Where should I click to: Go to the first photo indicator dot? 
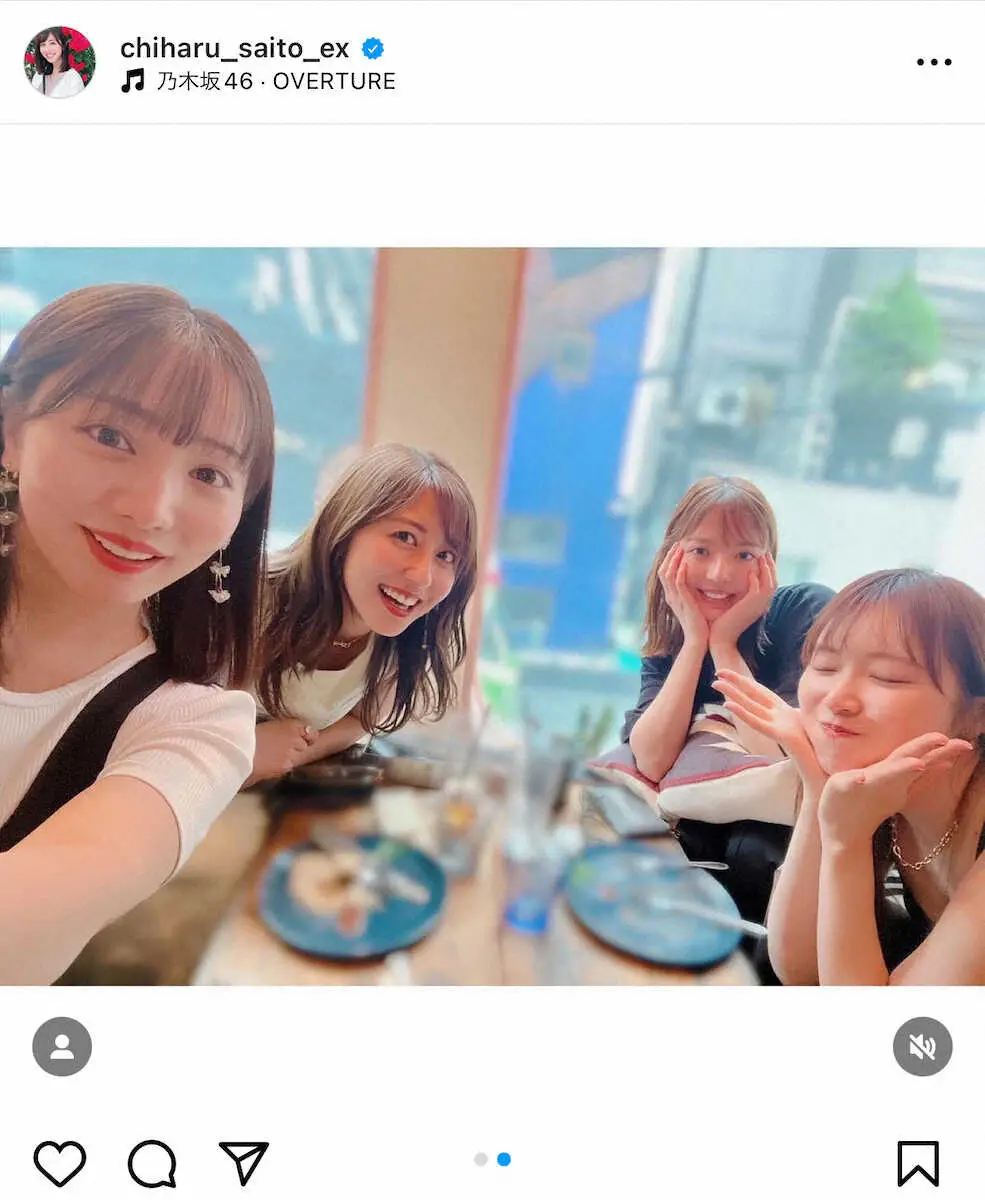[481, 1159]
